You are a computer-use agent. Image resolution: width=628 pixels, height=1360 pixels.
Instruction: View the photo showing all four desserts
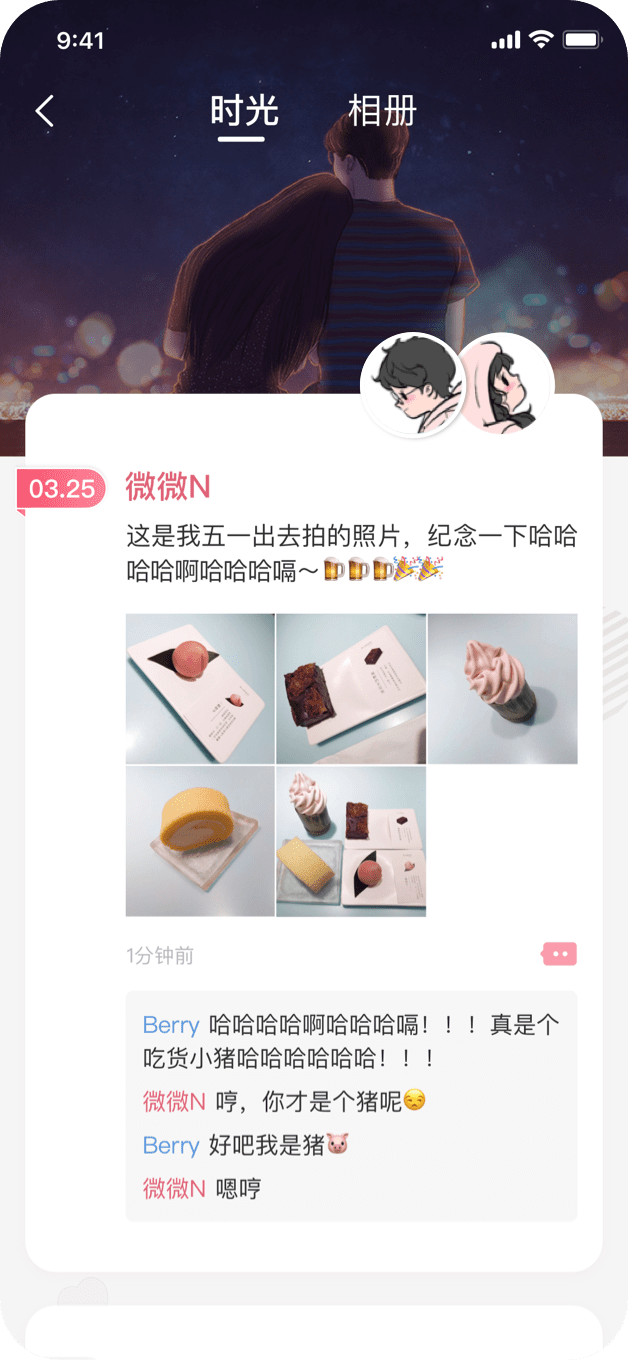pyautogui.click(x=351, y=841)
